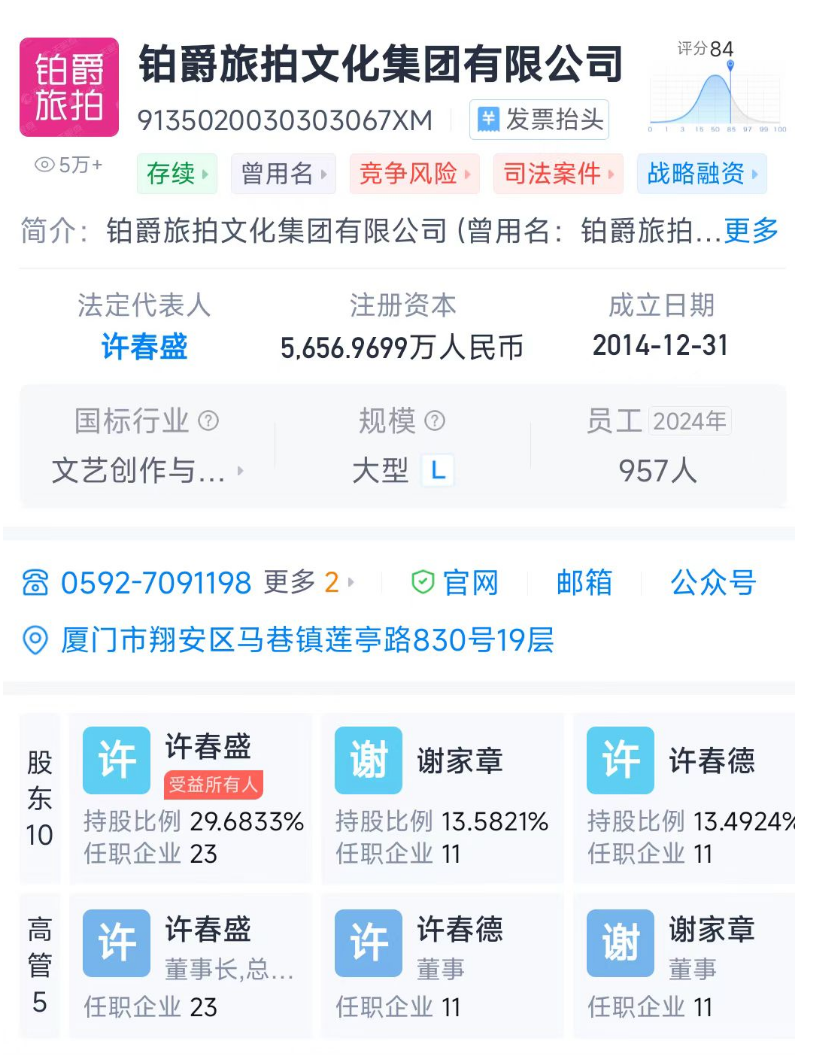This screenshot has width=819, height=1055.
Task: Click the 铂爵旅拍 company logo
Action: point(69,86)
